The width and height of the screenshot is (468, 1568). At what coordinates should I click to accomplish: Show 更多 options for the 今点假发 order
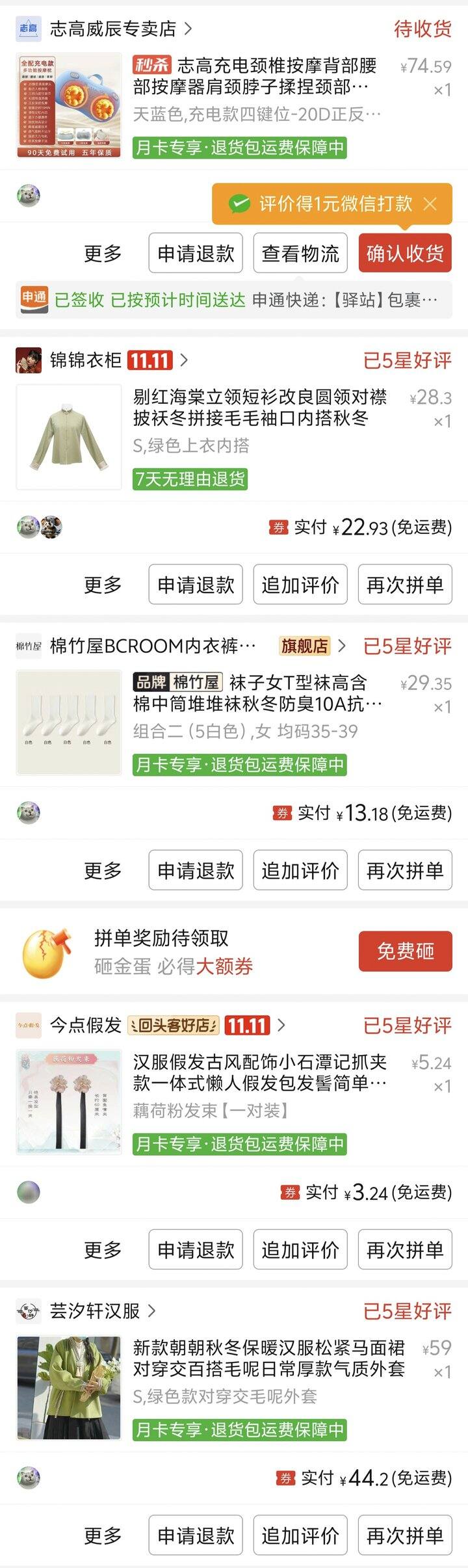(x=103, y=1249)
